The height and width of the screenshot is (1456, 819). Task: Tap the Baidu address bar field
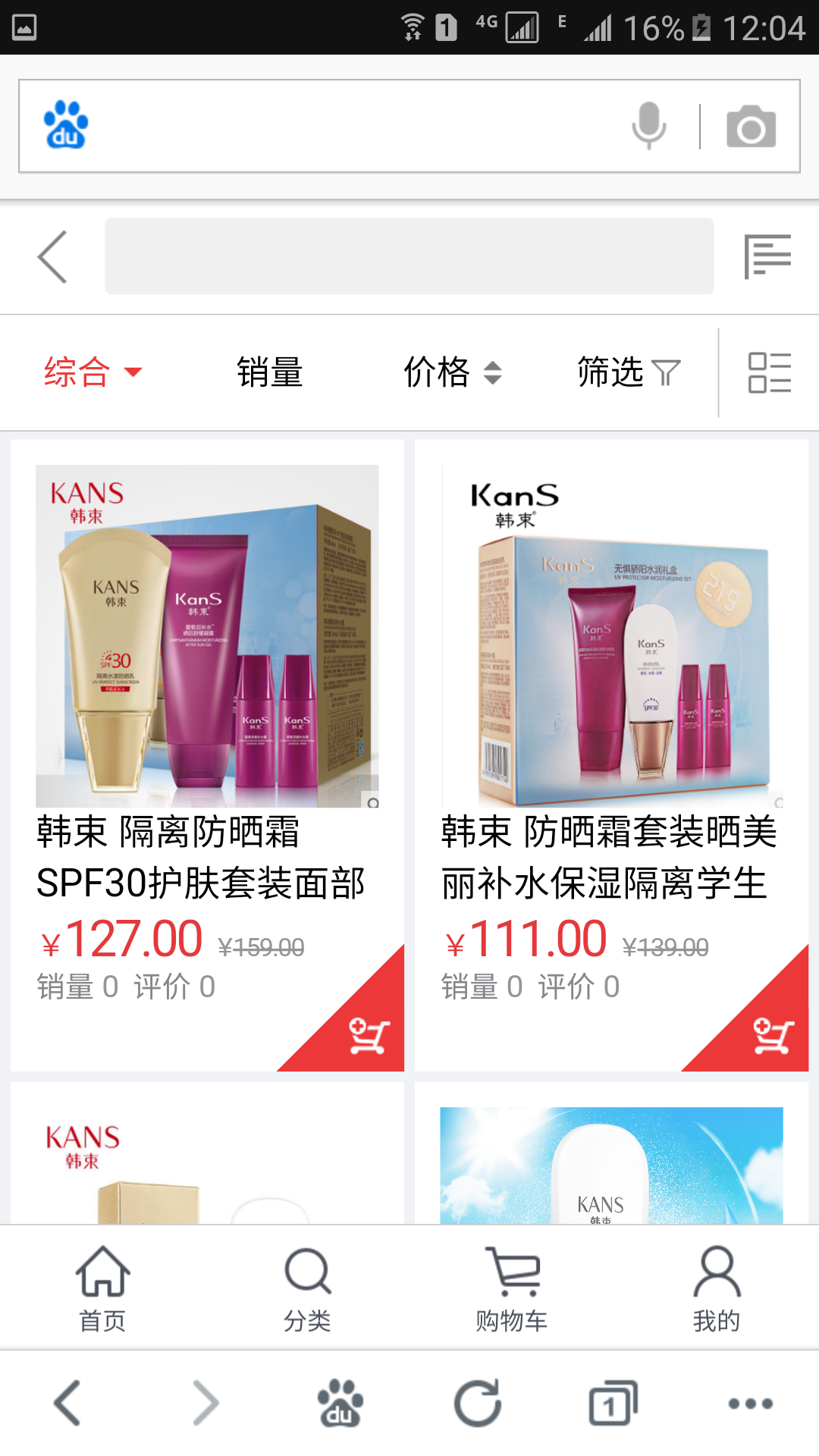tap(356, 126)
